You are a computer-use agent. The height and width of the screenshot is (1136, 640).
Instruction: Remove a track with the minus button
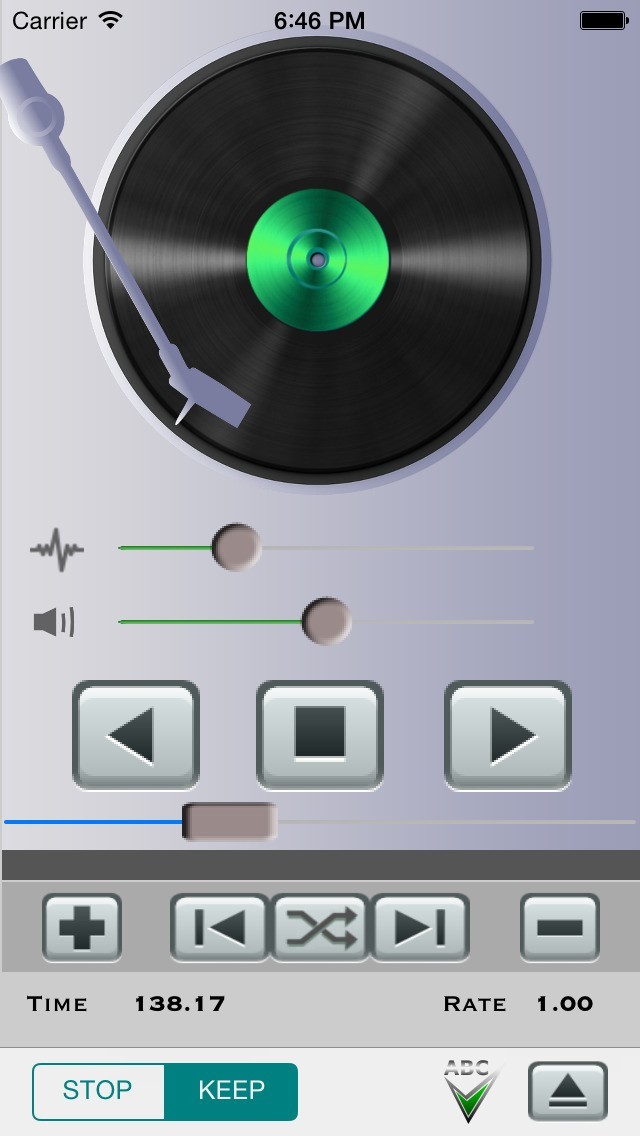tap(560, 928)
